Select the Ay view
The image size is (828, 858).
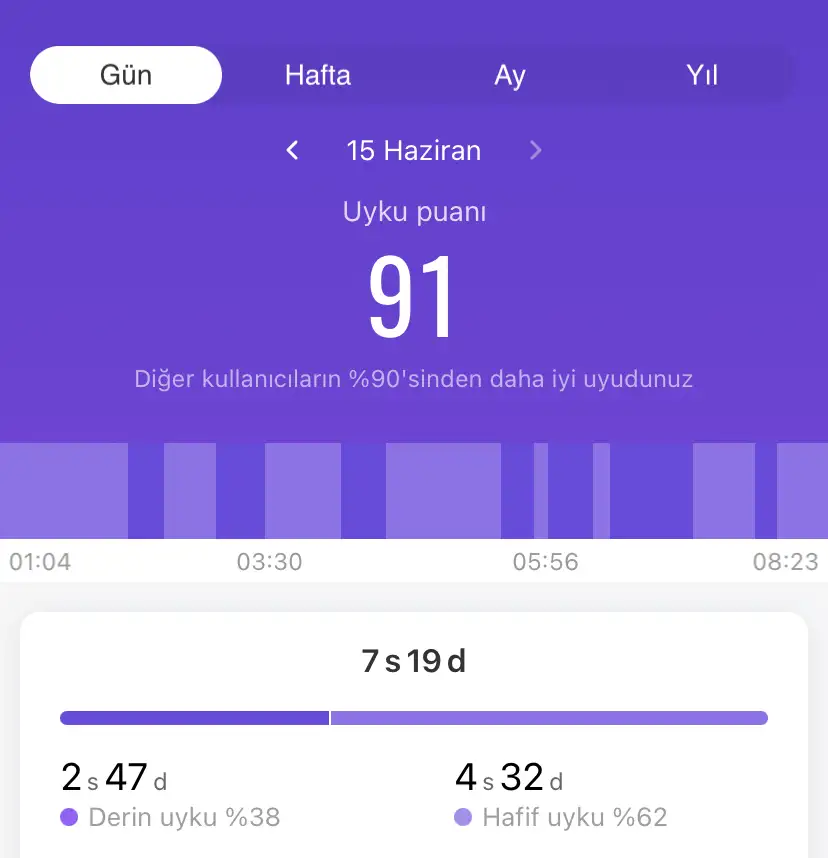(509, 75)
